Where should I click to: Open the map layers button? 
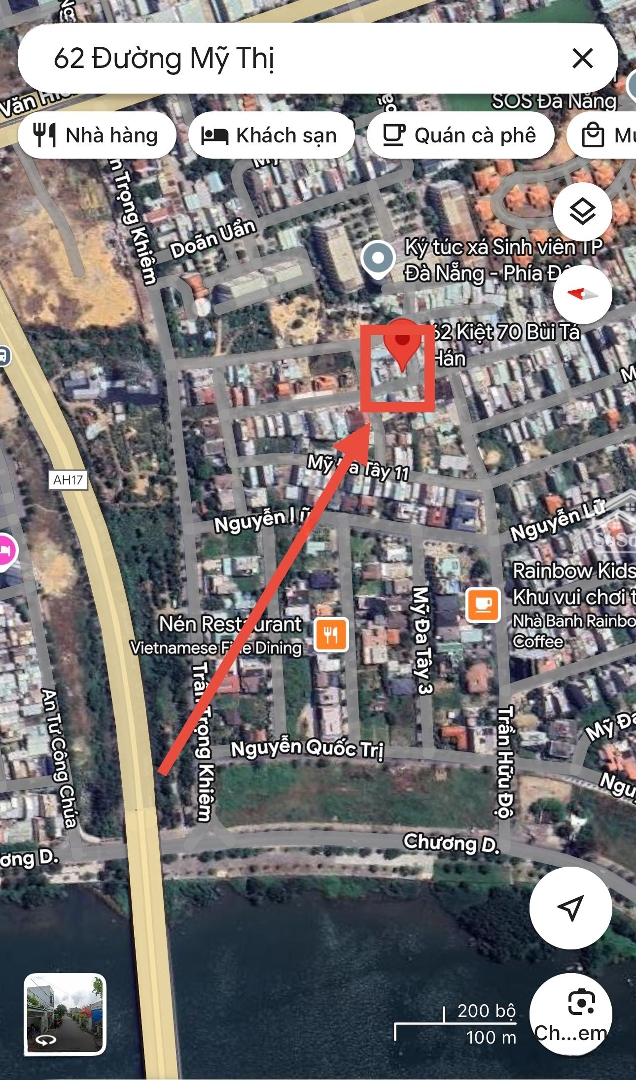pyautogui.click(x=583, y=211)
